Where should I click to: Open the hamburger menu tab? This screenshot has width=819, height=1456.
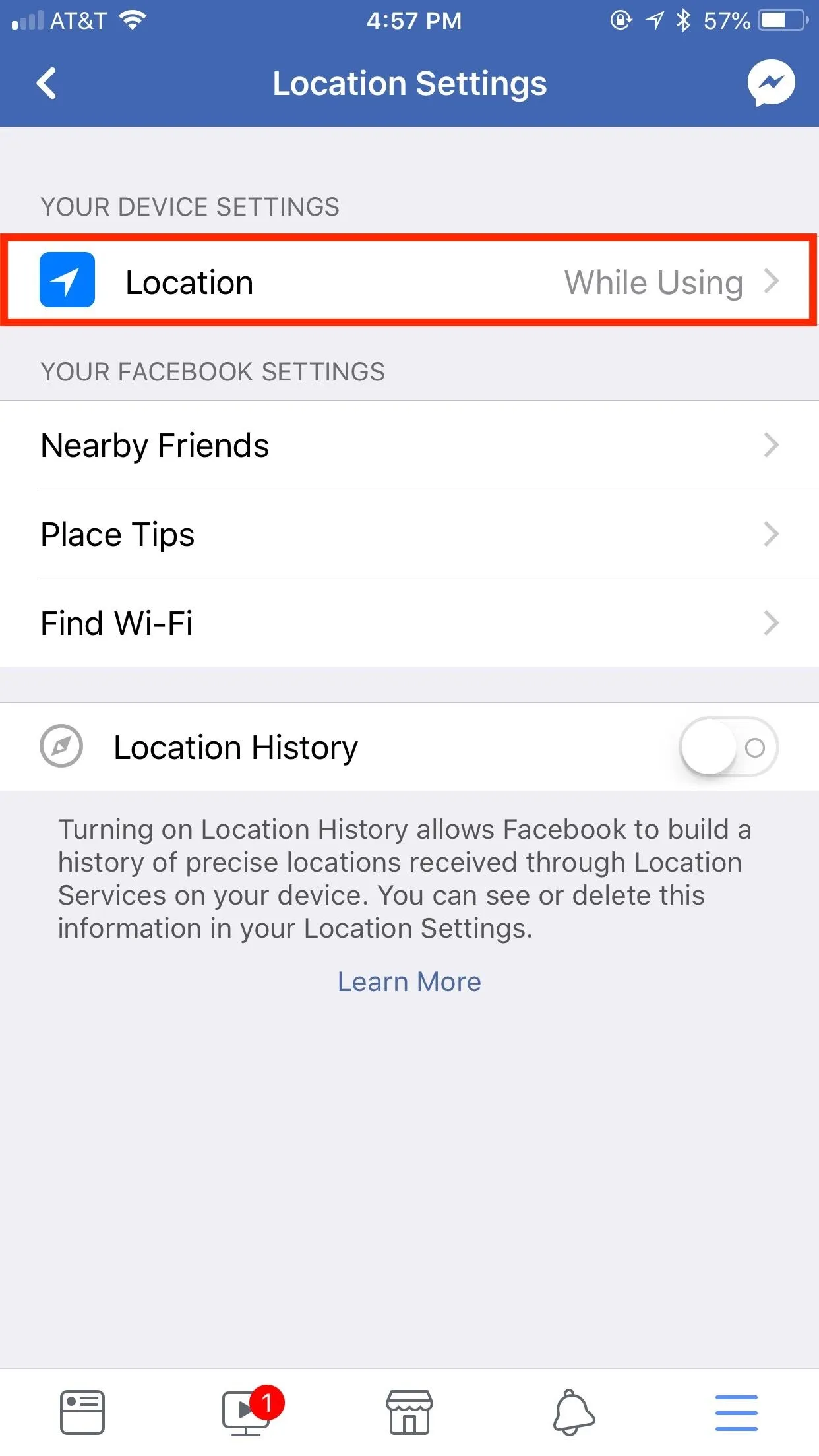tap(737, 1412)
